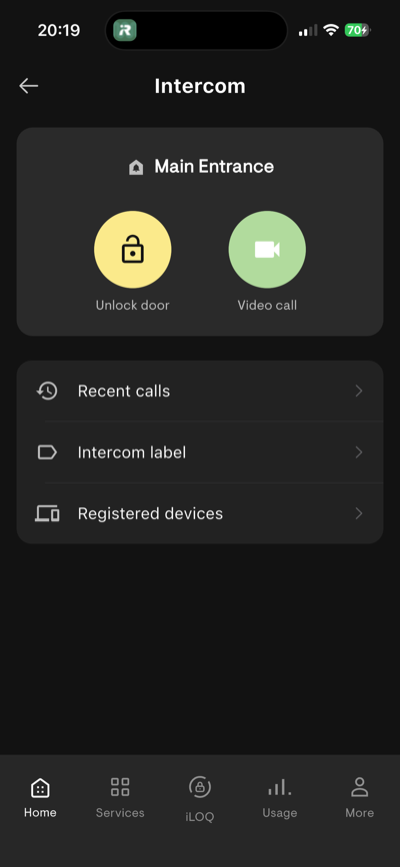The width and height of the screenshot is (400, 867).
Task: Switch to the Home tab
Action: [40, 797]
